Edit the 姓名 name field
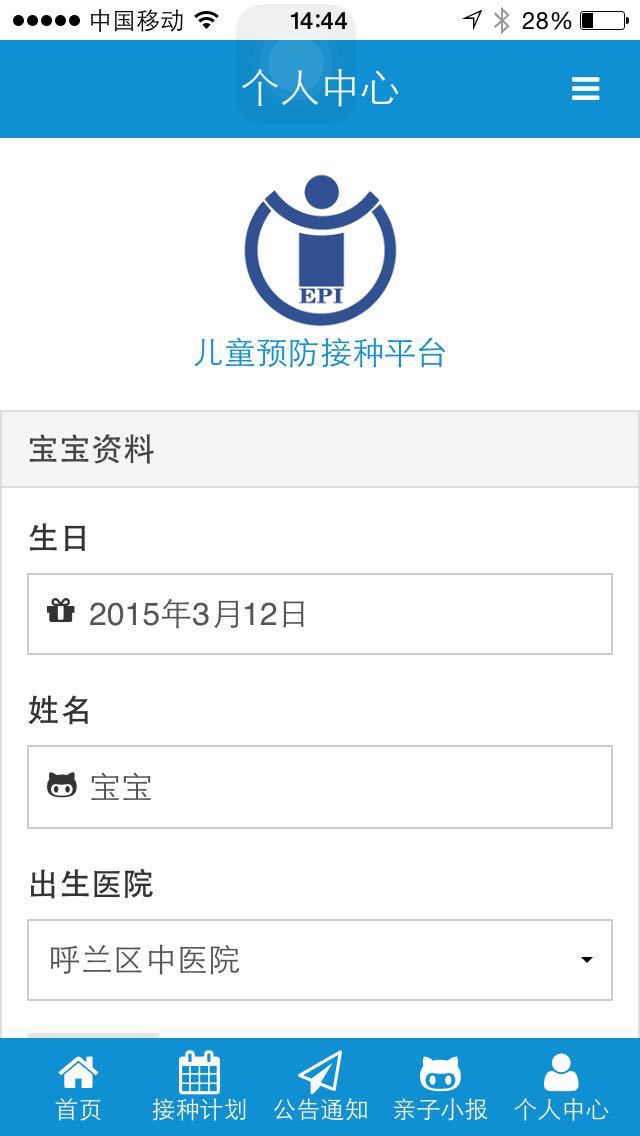 pyautogui.click(x=320, y=787)
